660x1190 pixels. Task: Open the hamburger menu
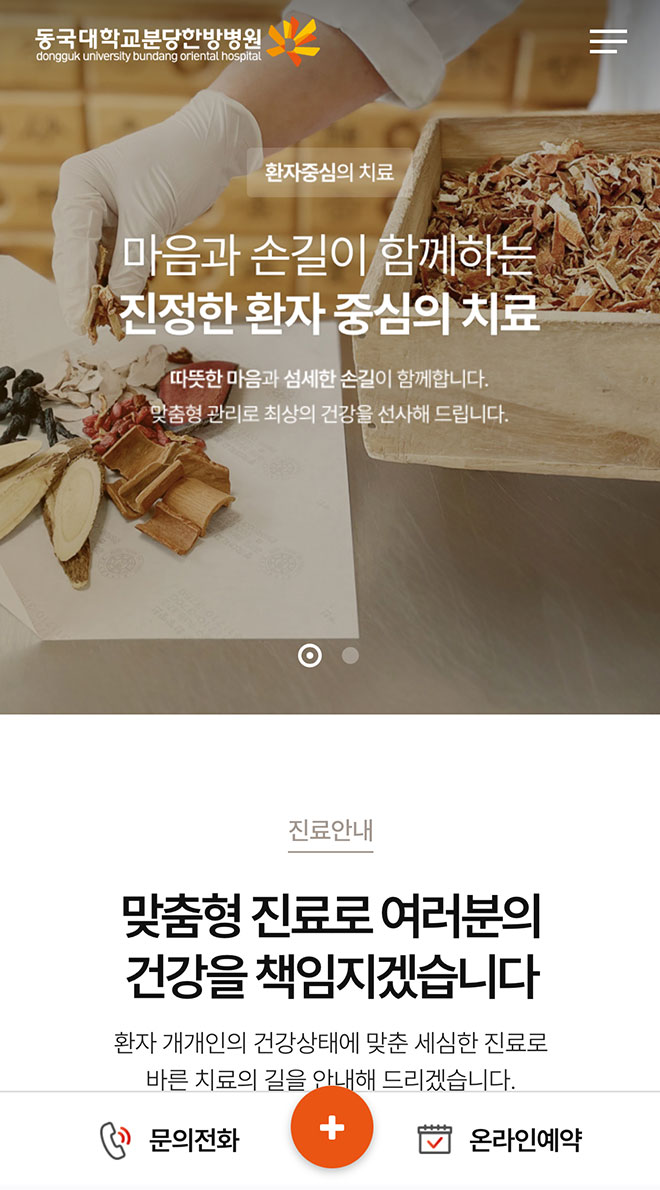[x=608, y=41]
